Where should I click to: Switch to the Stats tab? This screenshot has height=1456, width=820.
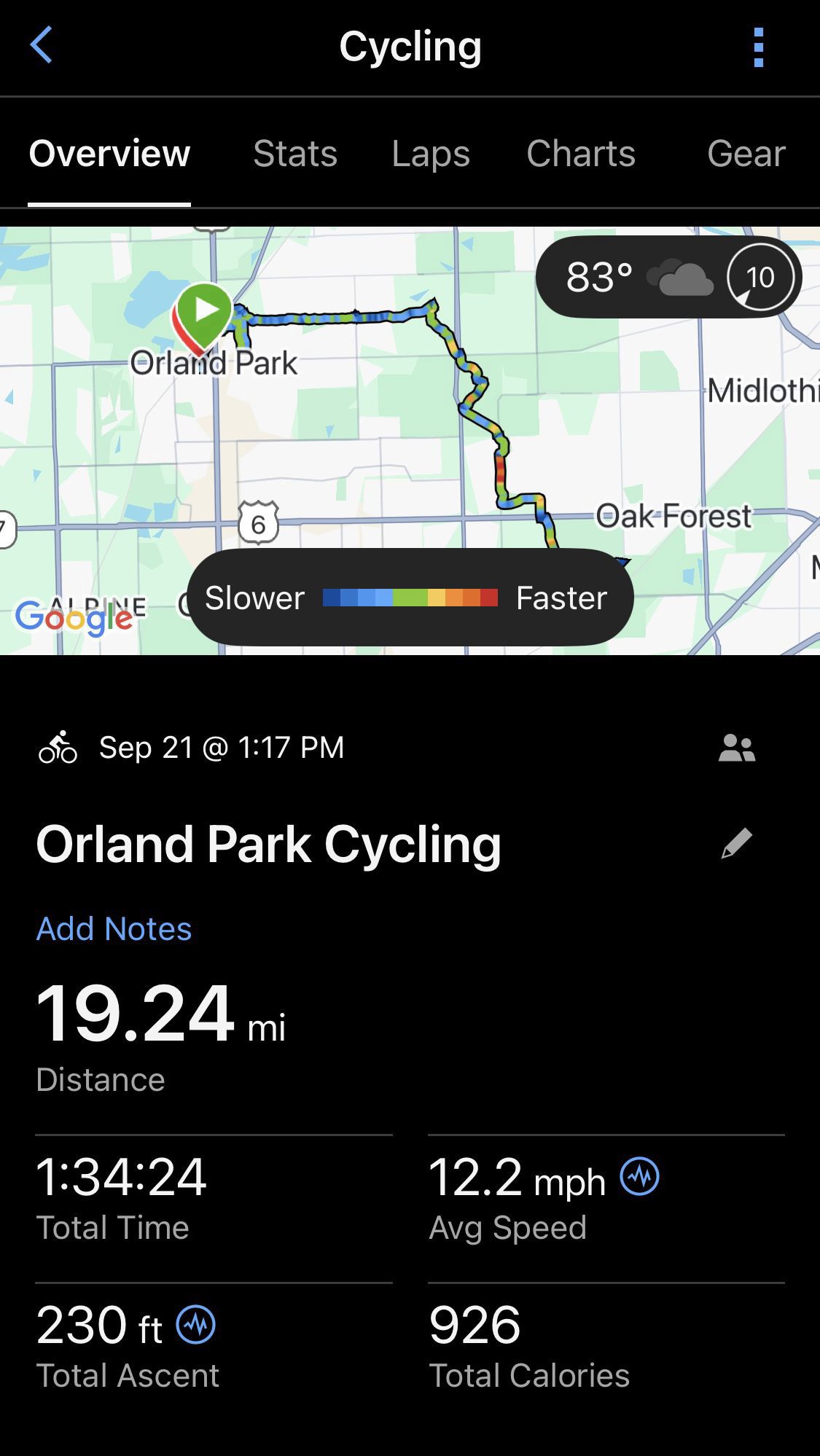click(295, 154)
